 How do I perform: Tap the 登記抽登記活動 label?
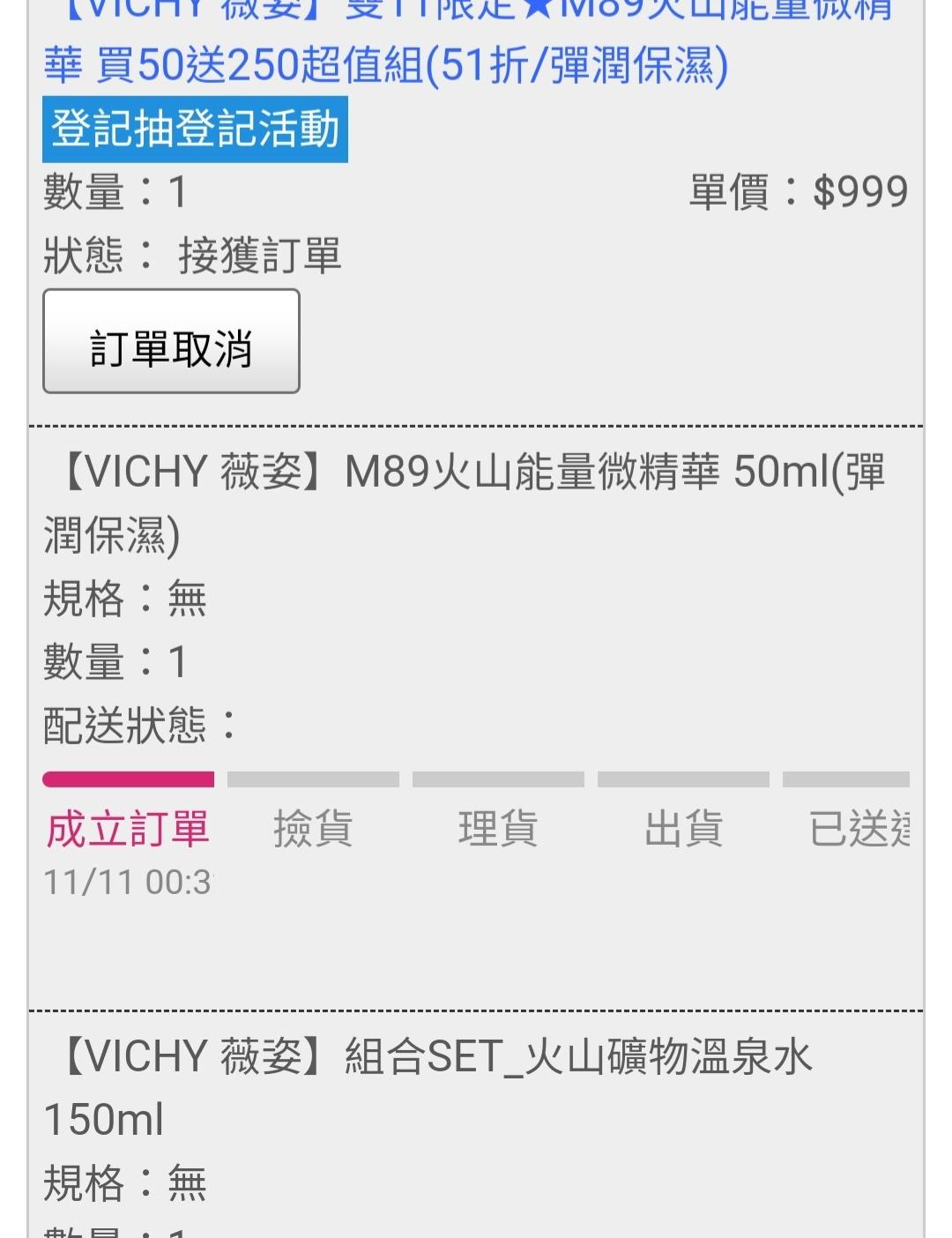click(195, 130)
